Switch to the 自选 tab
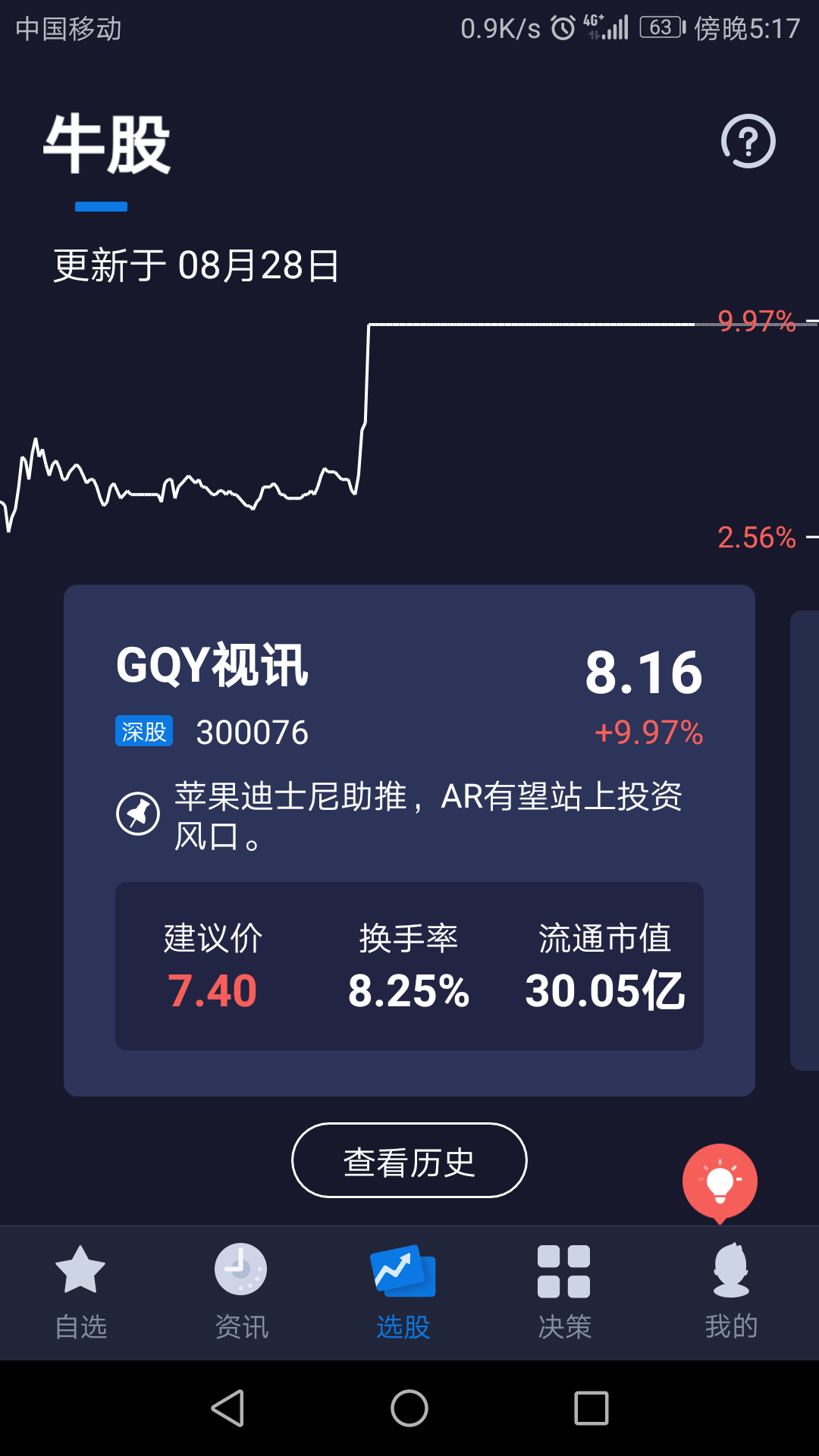This screenshot has width=819, height=1456. pos(80,1292)
